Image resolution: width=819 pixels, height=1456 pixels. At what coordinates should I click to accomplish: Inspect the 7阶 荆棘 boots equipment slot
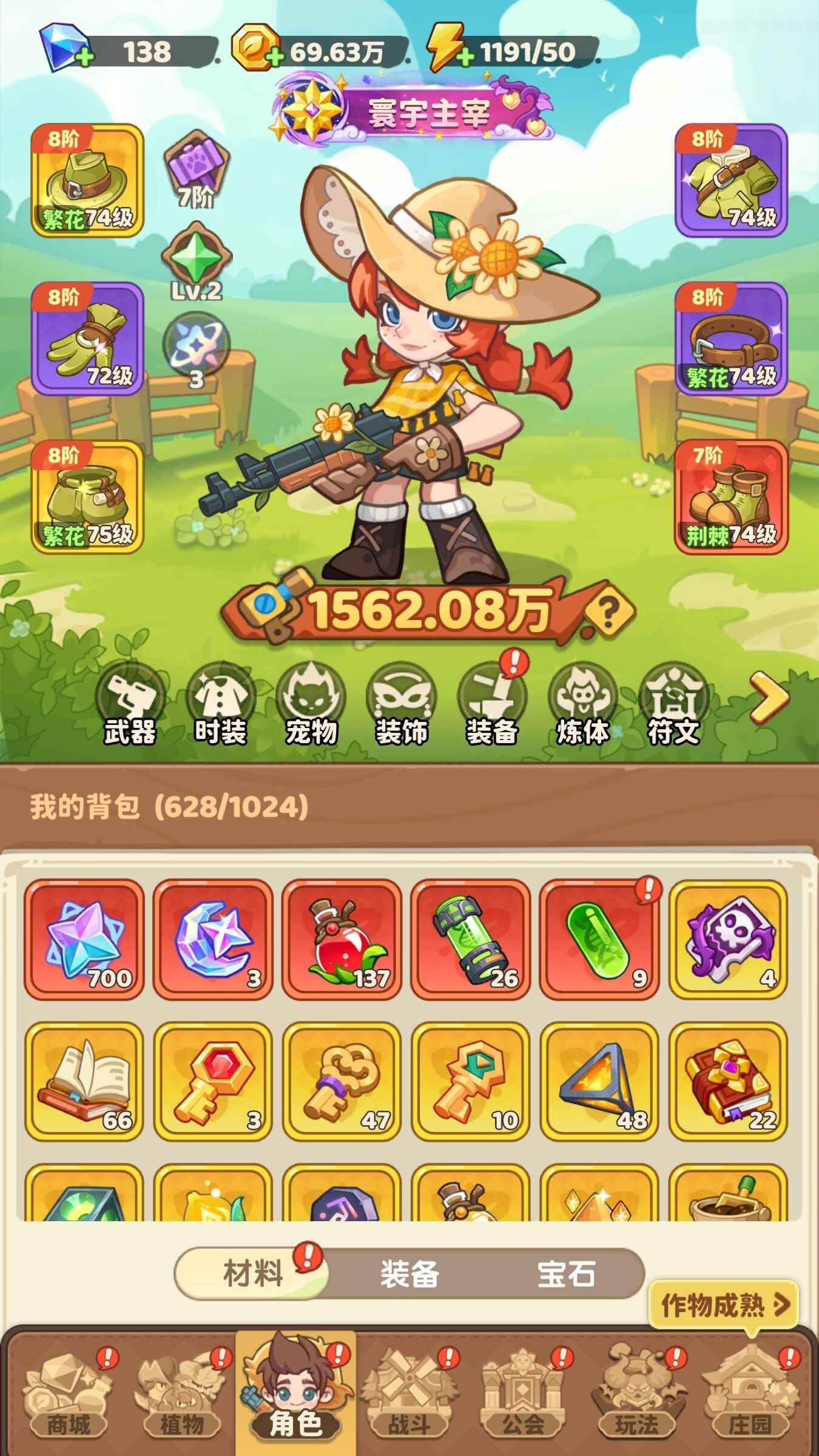tap(731, 497)
